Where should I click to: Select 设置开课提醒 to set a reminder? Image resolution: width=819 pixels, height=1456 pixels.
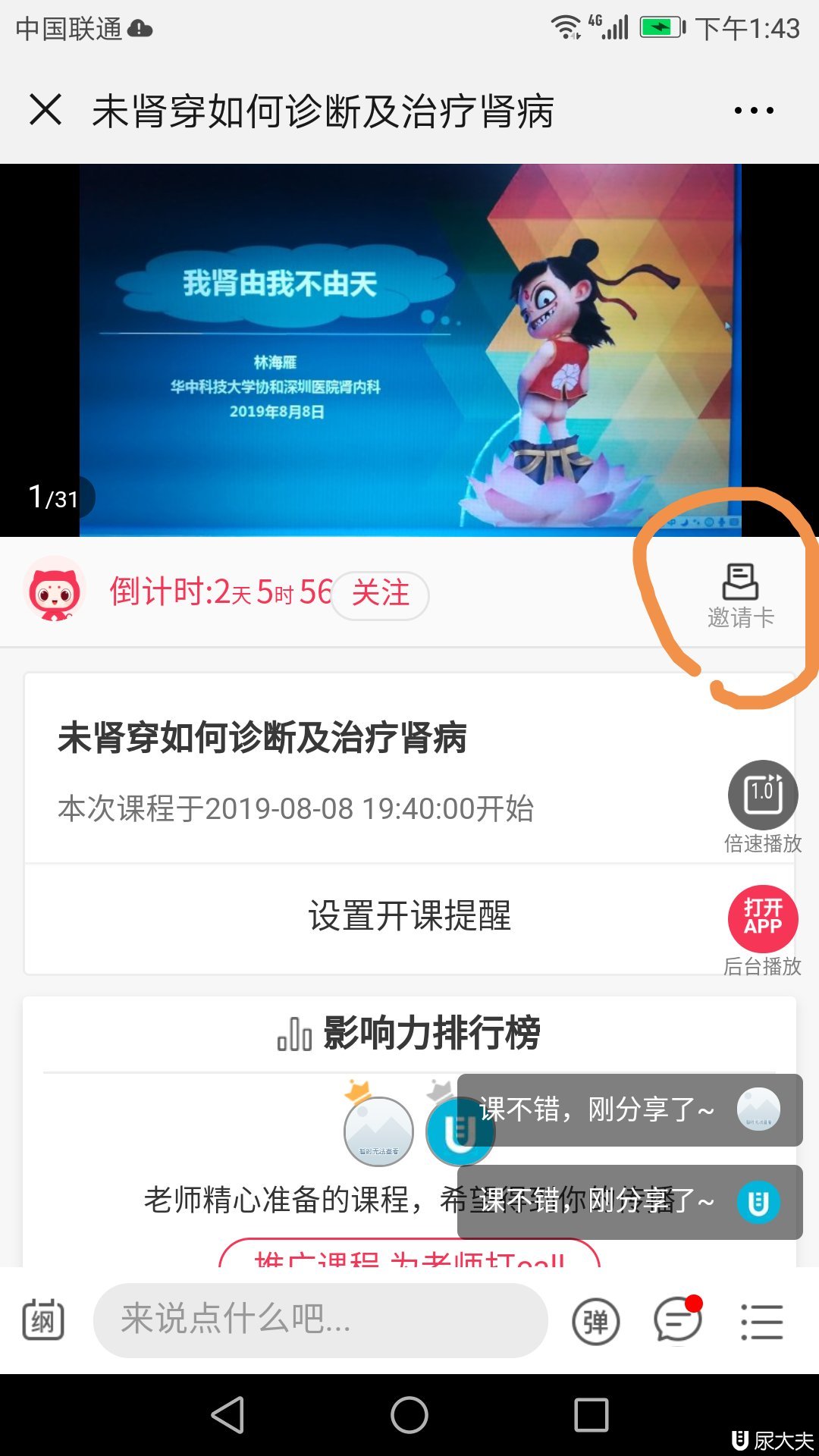[409, 916]
